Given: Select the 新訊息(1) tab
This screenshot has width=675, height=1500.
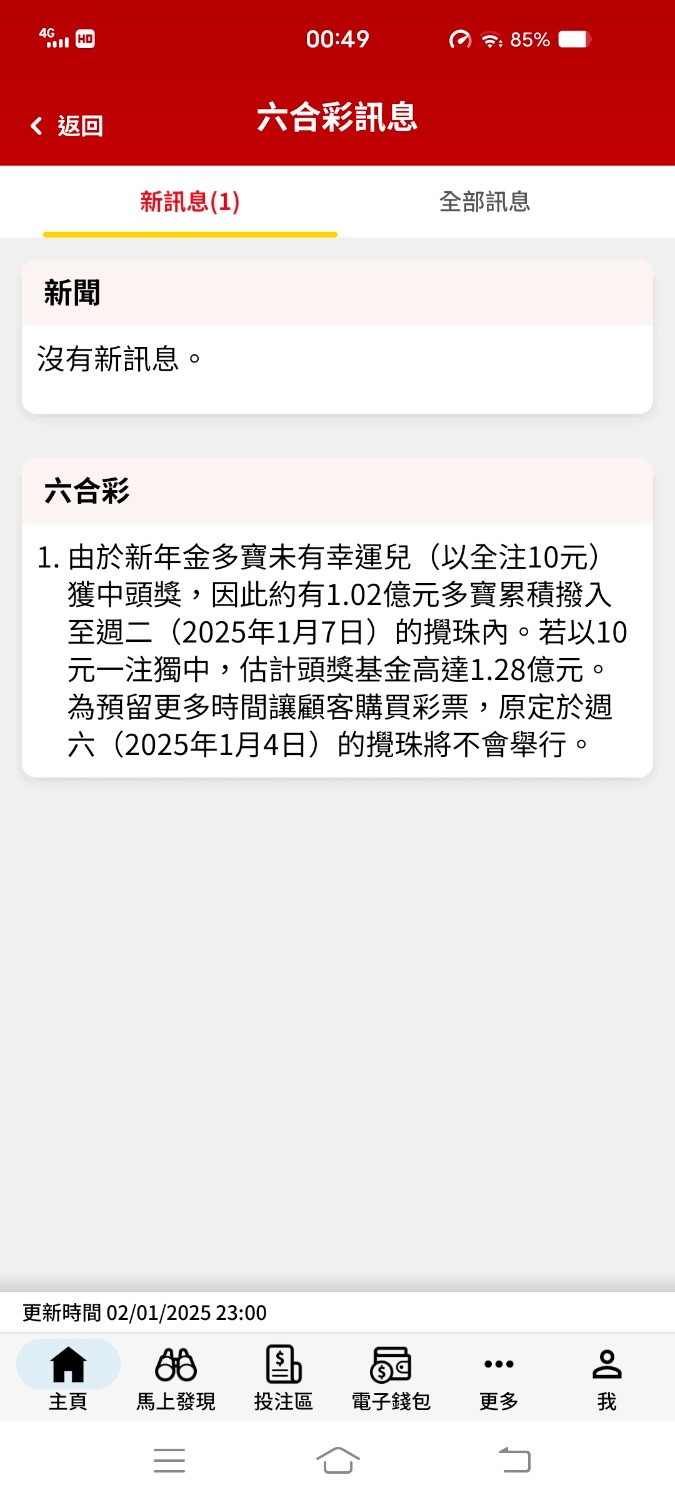Looking at the screenshot, I should coord(190,202).
